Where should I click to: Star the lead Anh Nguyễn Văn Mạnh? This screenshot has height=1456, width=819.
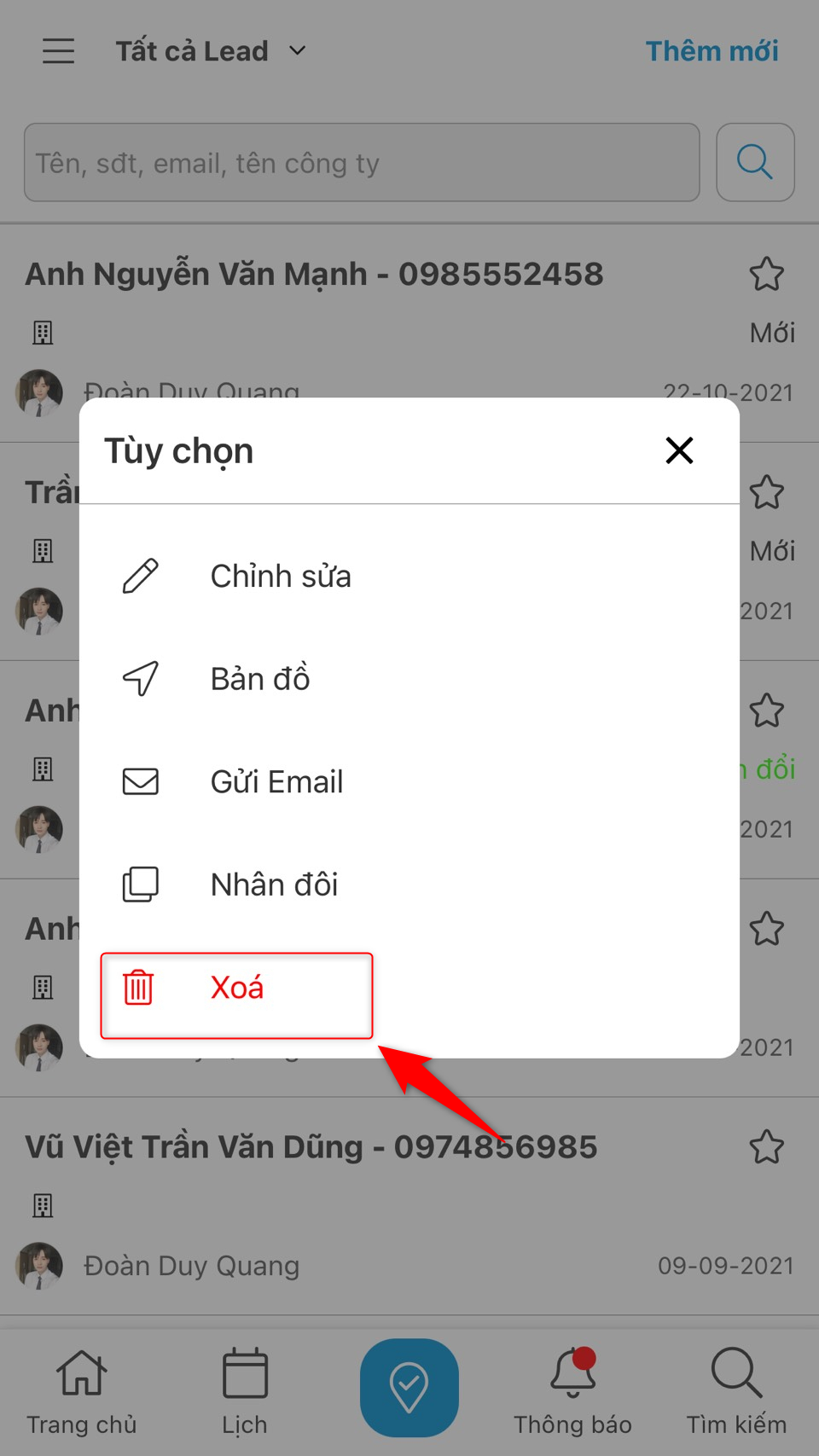(766, 275)
